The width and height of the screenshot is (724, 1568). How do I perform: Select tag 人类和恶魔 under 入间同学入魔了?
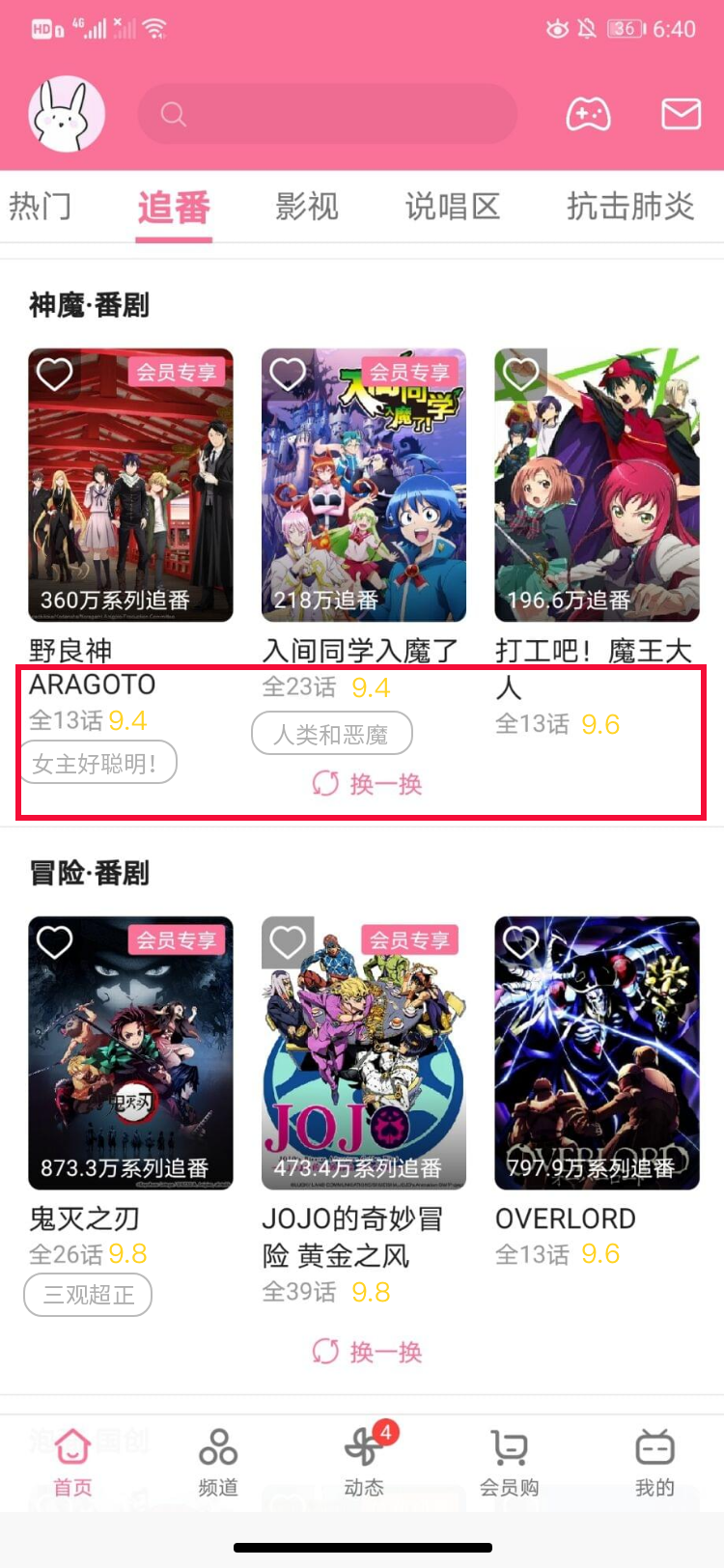click(331, 733)
